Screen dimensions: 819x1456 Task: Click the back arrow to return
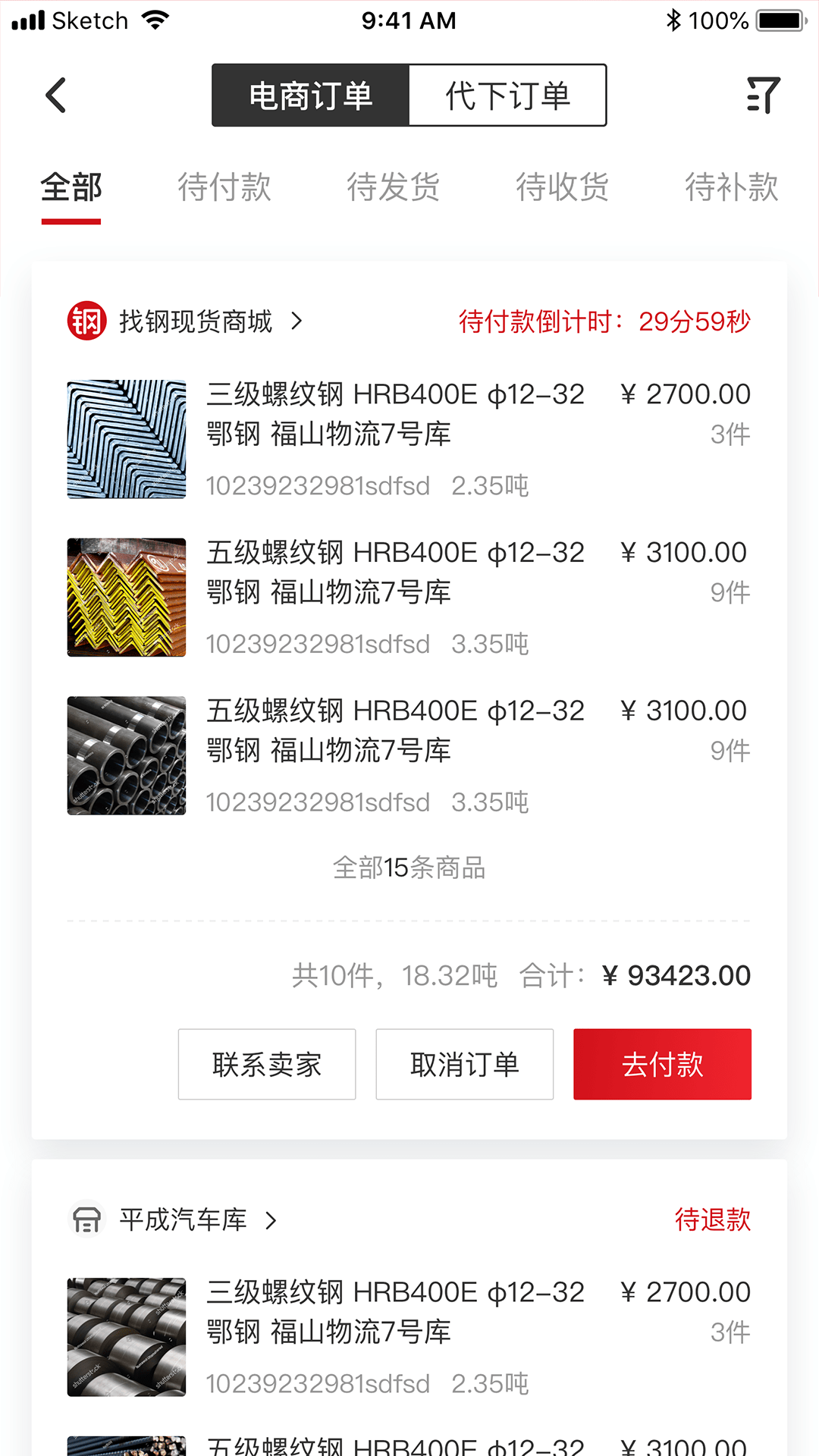click(x=55, y=95)
